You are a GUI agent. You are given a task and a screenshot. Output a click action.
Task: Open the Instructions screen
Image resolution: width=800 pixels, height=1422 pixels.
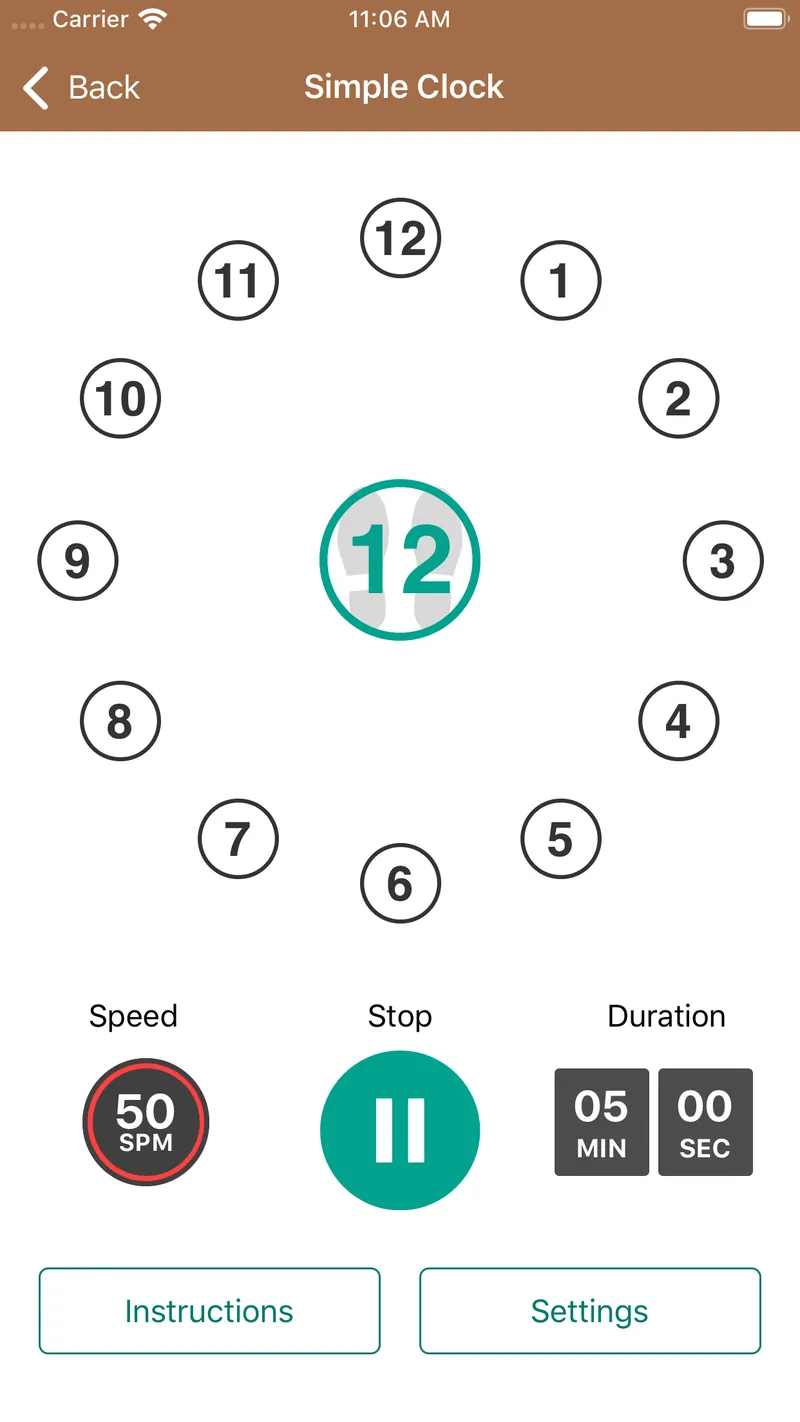point(209,1311)
